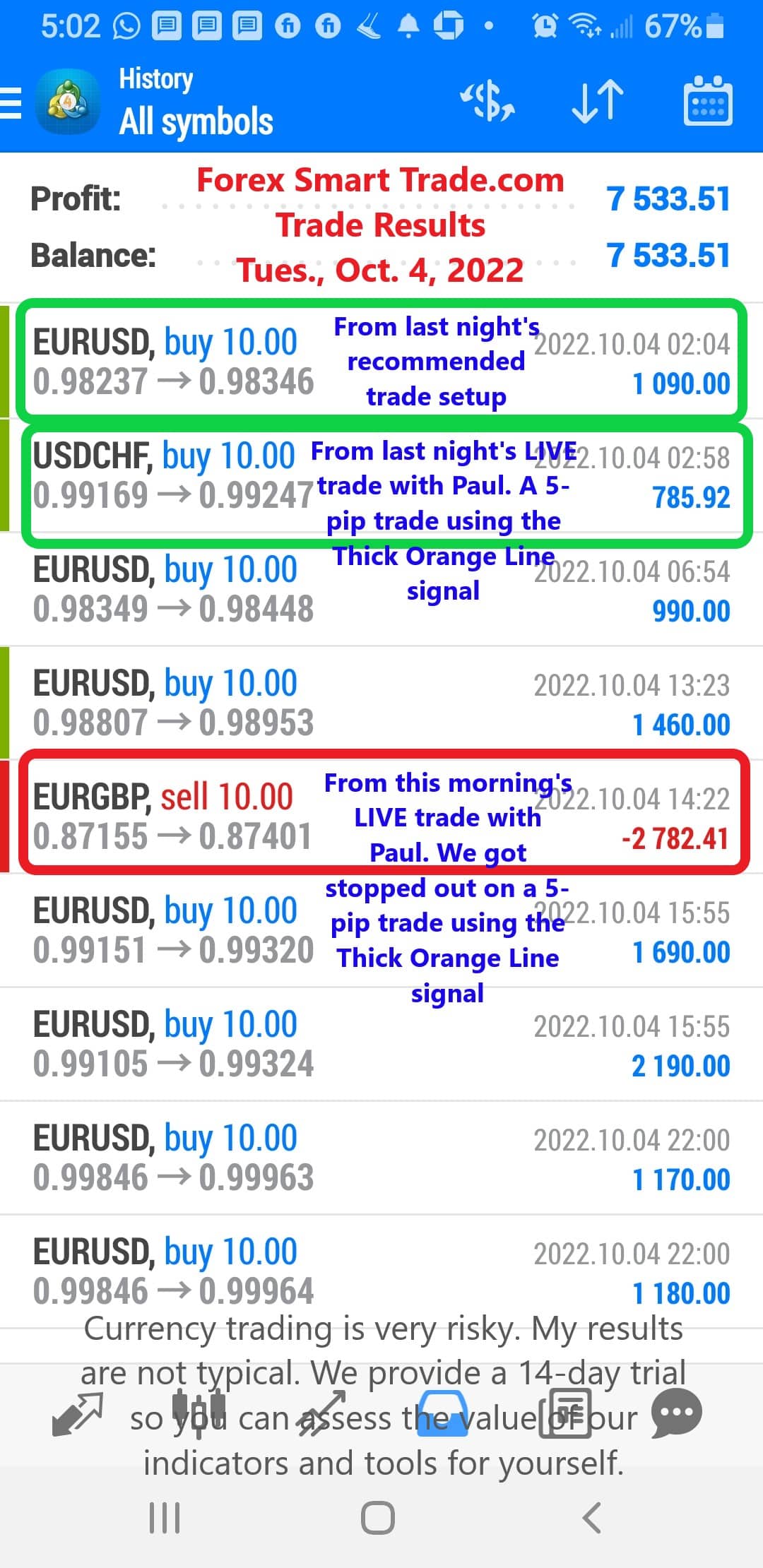Switch to the Quotes tab with arrows icon
Screen dimensions: 763x1568
pos(78,1414)
